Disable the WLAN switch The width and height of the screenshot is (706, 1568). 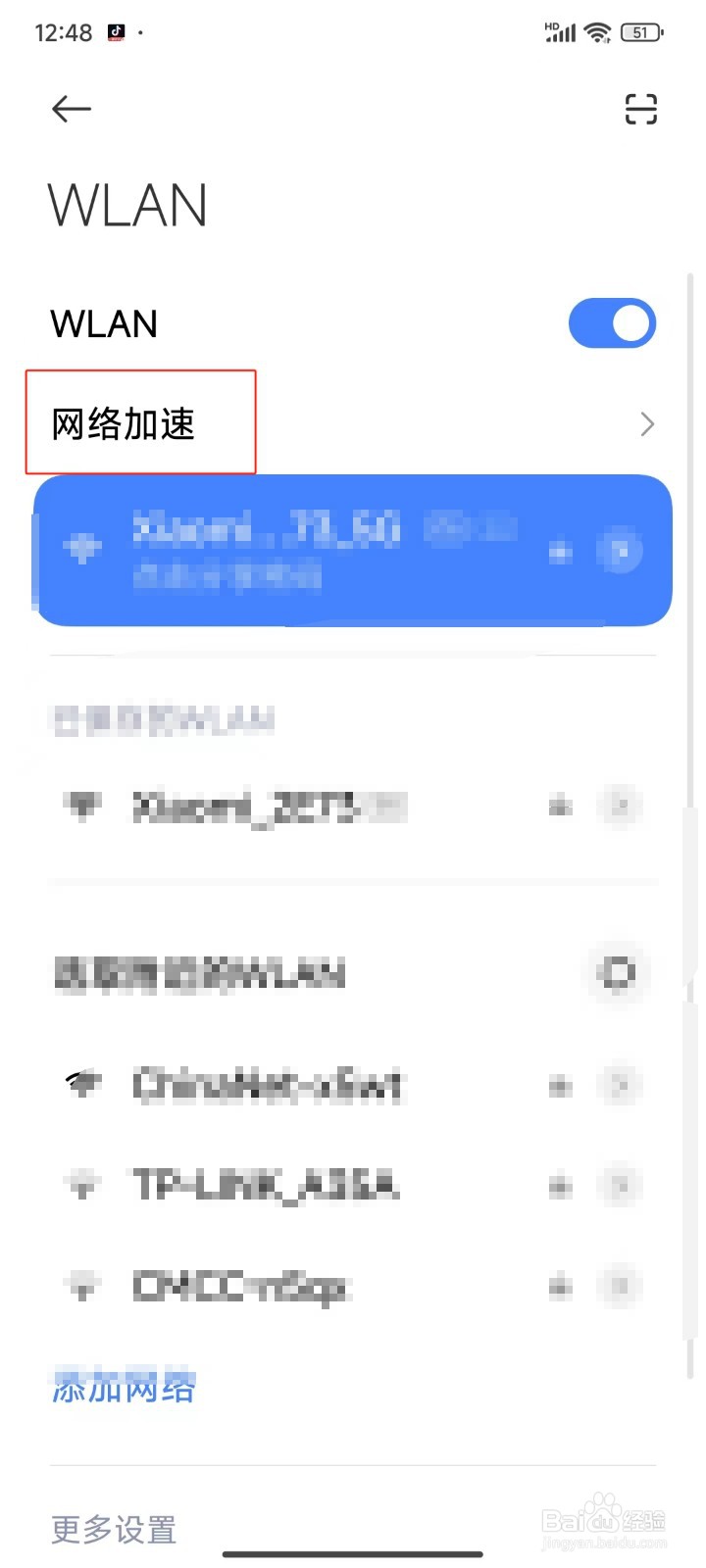(x=612, y=322)
